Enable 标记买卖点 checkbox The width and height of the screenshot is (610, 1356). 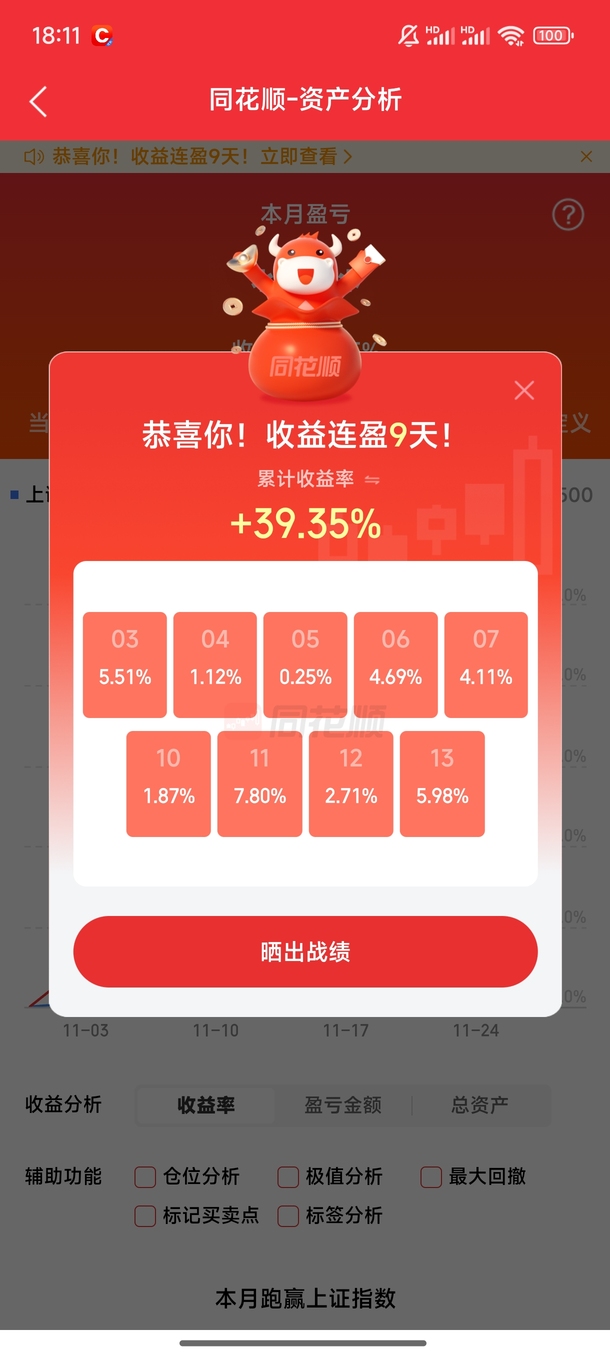tap(146, 1216)
